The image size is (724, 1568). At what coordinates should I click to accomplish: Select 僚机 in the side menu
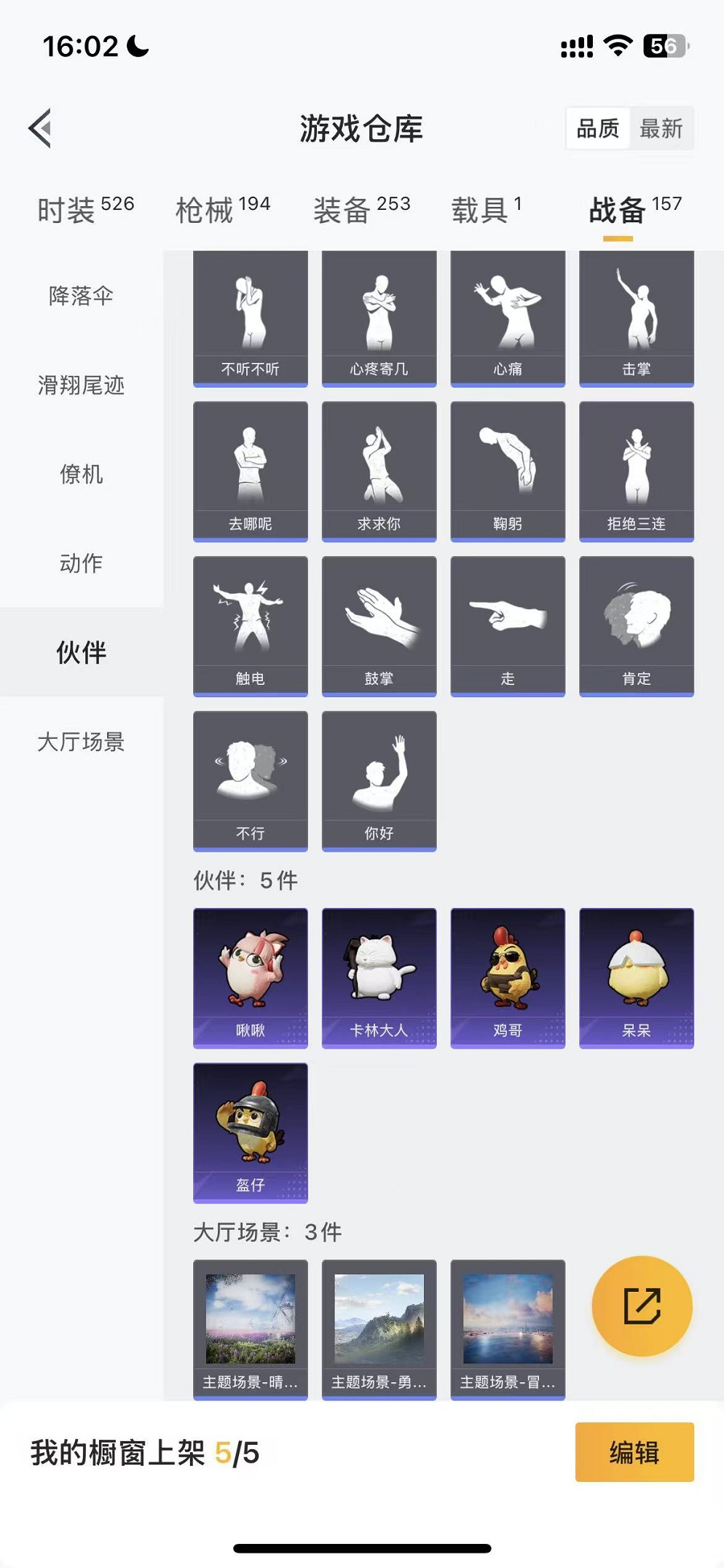click(81, 474)
